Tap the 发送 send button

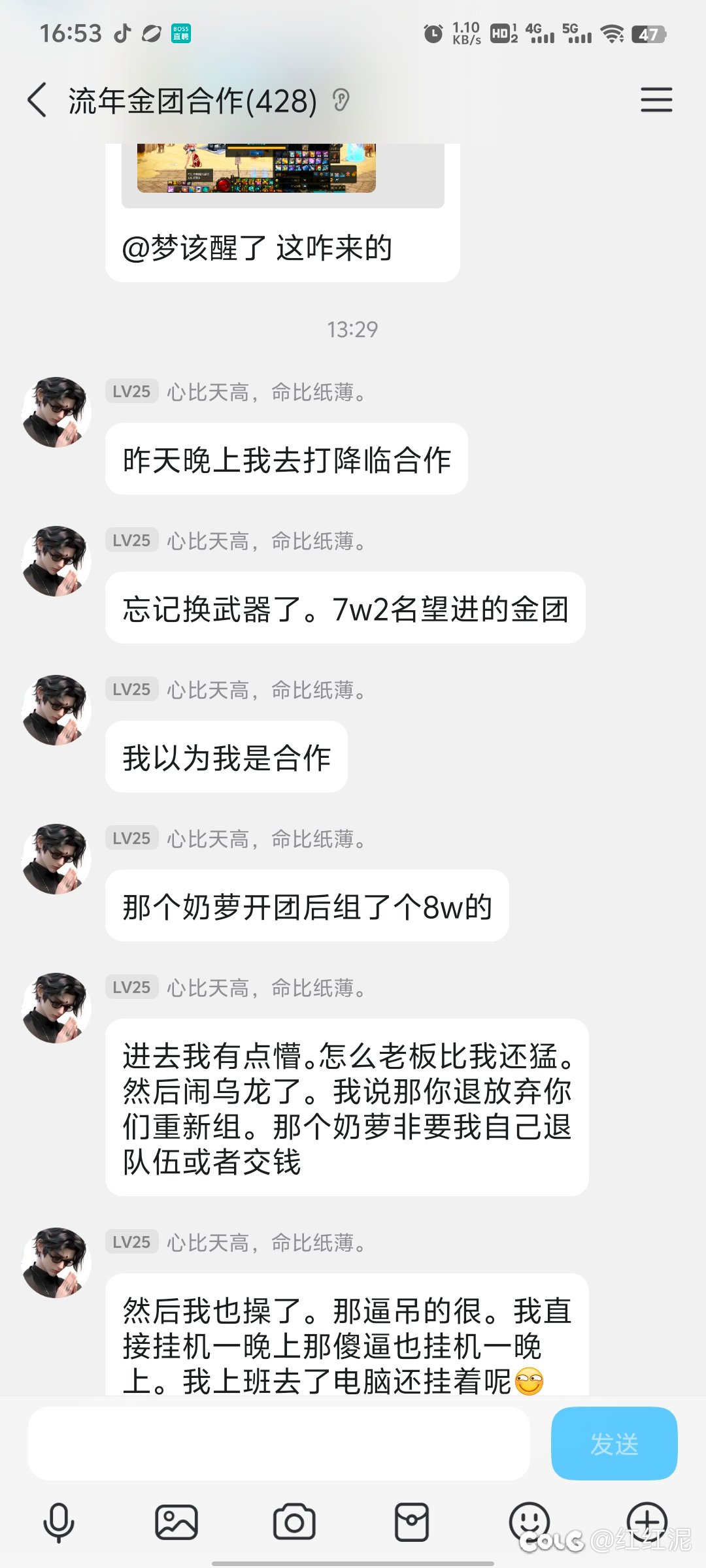point(614,1443)
